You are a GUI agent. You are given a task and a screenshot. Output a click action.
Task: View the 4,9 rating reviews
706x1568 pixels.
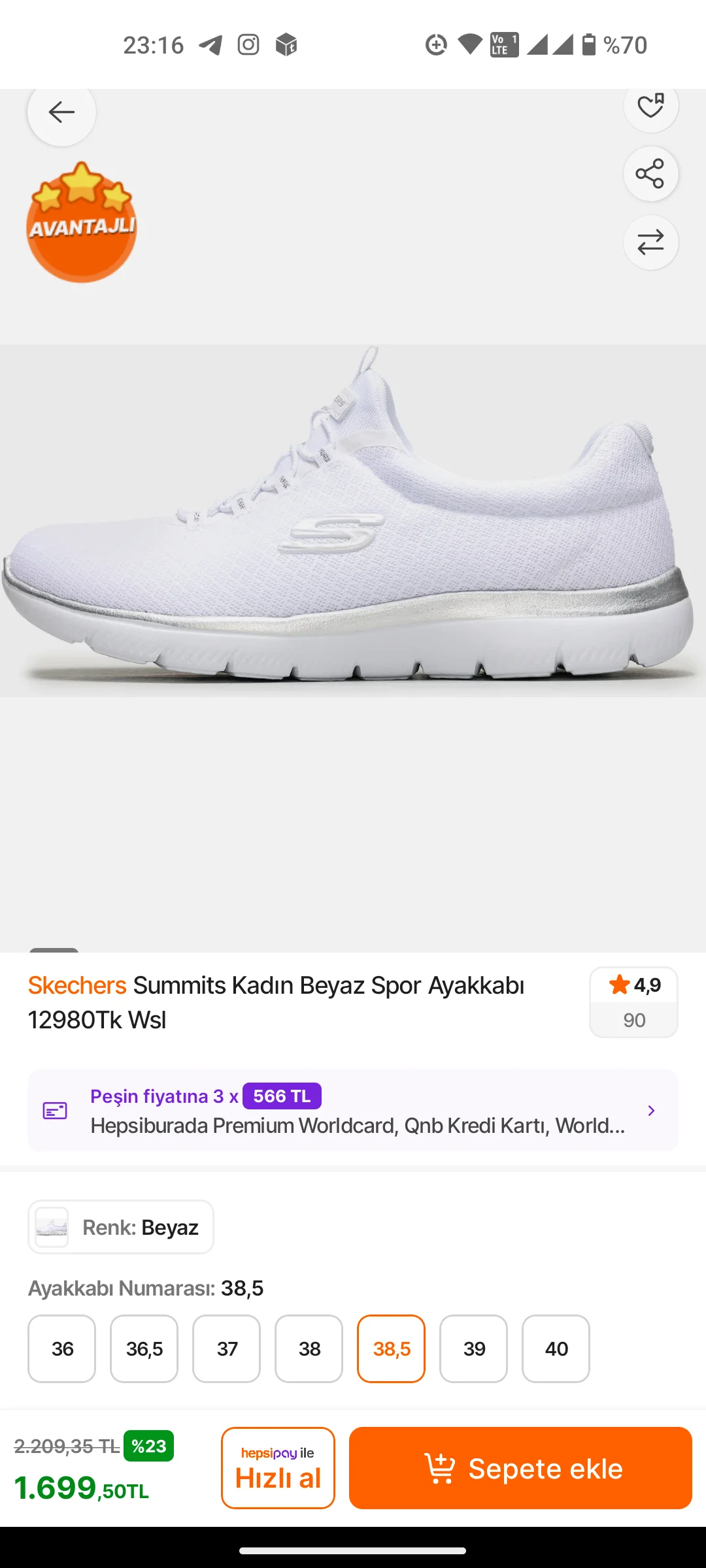click(x=633, y=1002)
